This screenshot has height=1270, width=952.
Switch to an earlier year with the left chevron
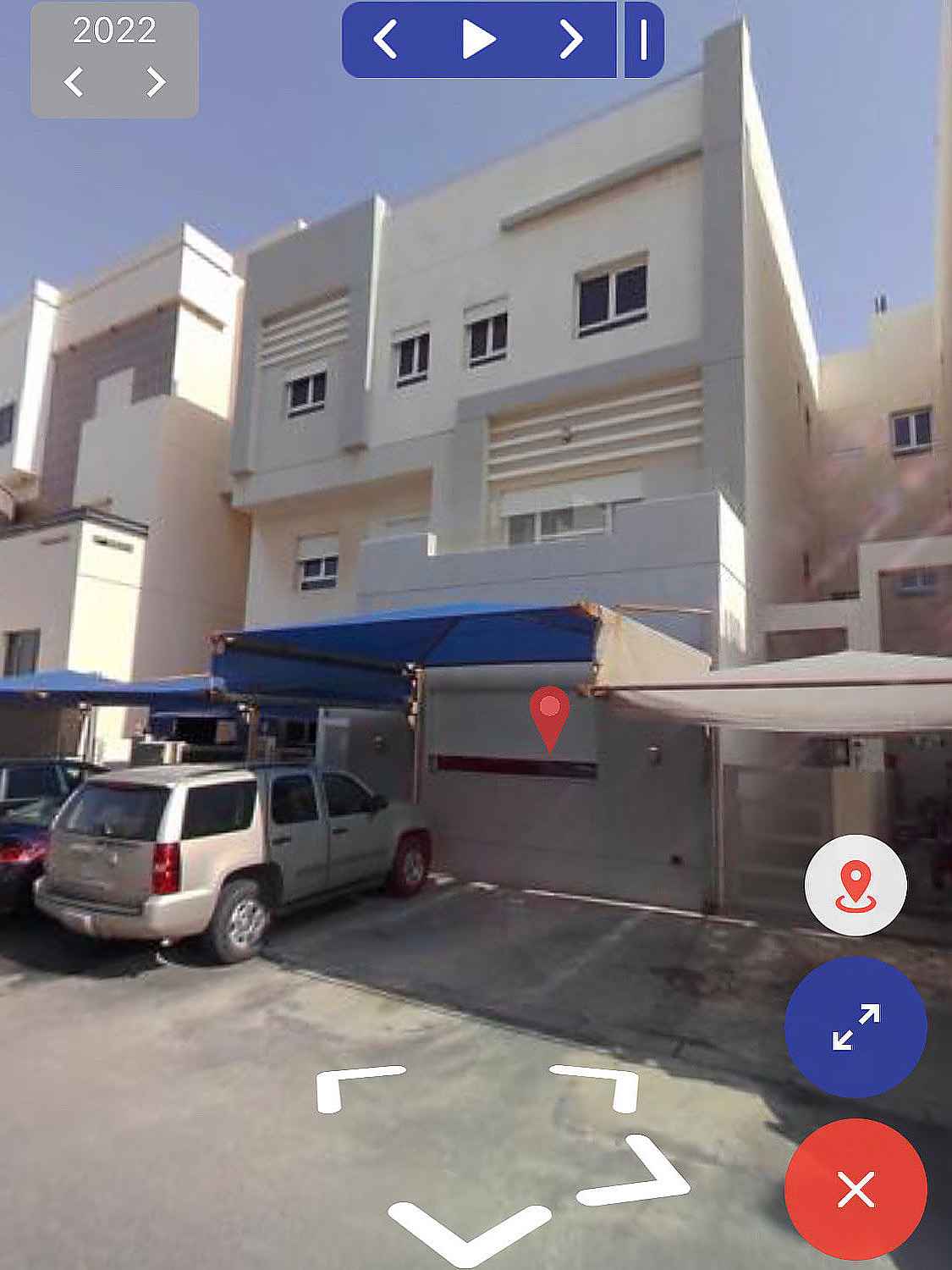pyautogui.click(x=73, y=82)
